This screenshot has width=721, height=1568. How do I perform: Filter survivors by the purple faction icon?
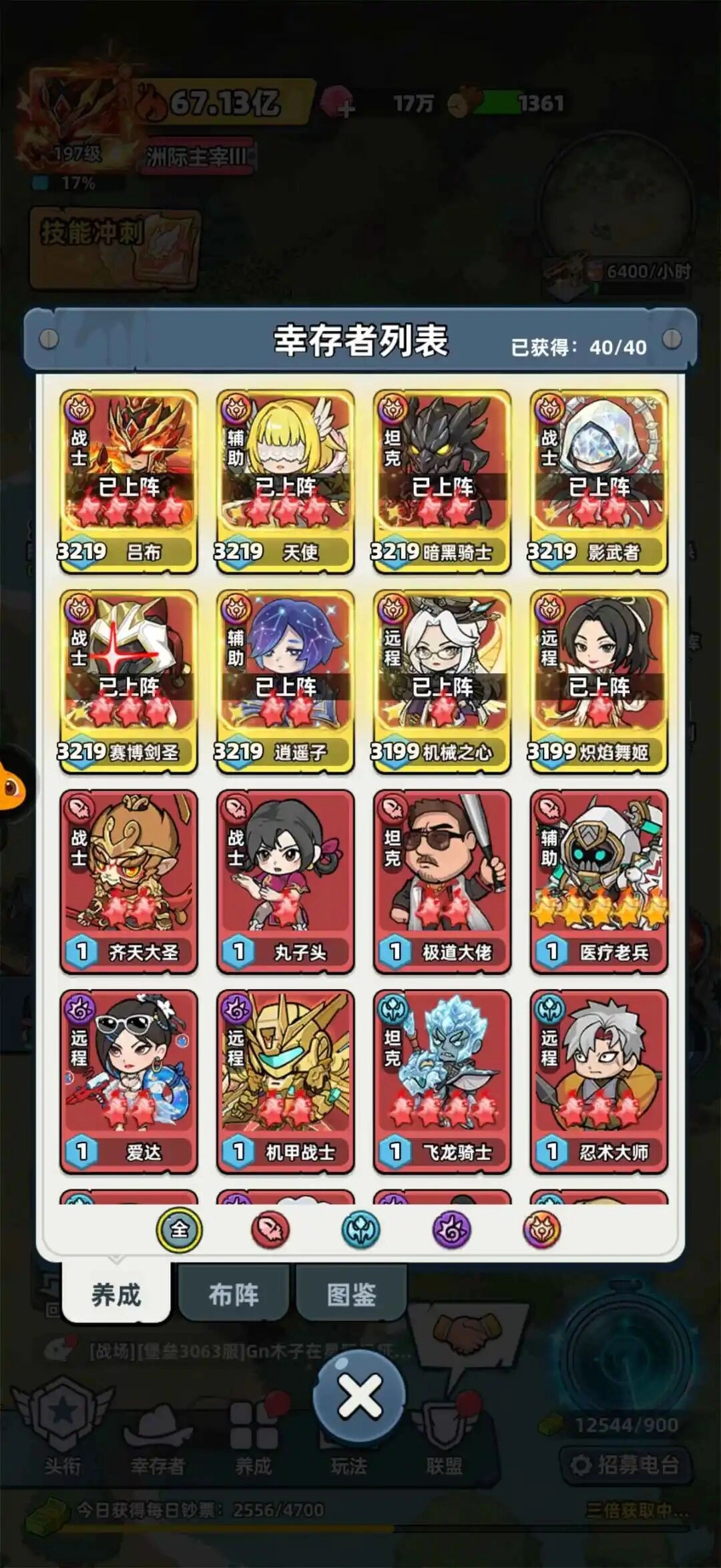tap(451, 1229)
